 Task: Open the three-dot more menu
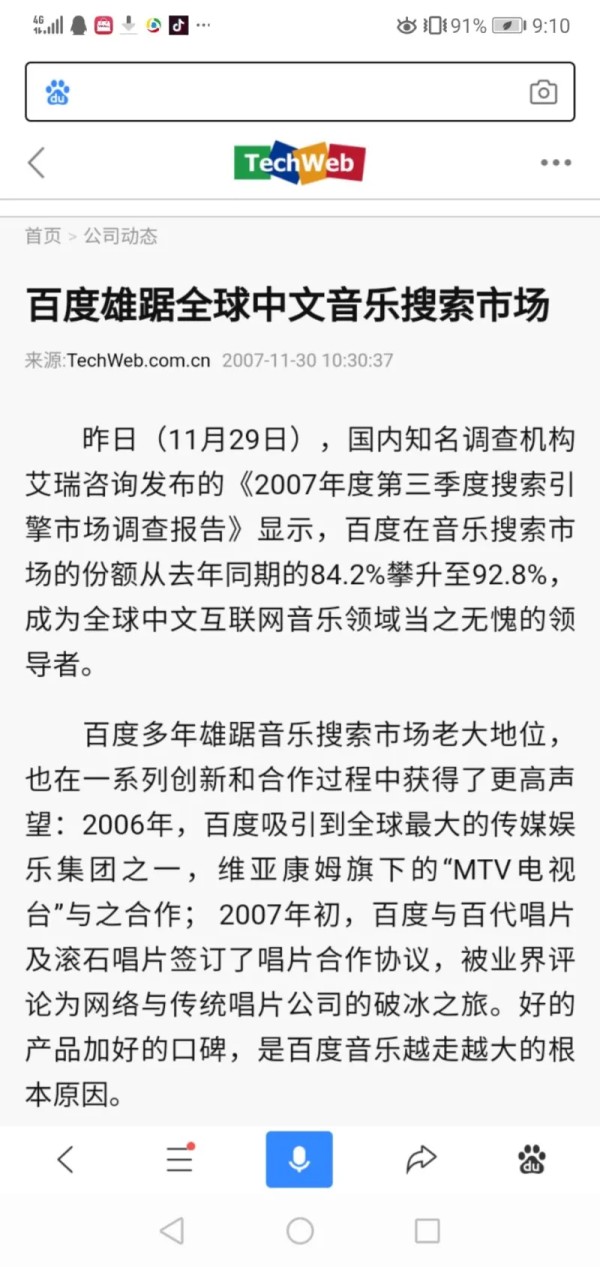[x=555, y=163]
